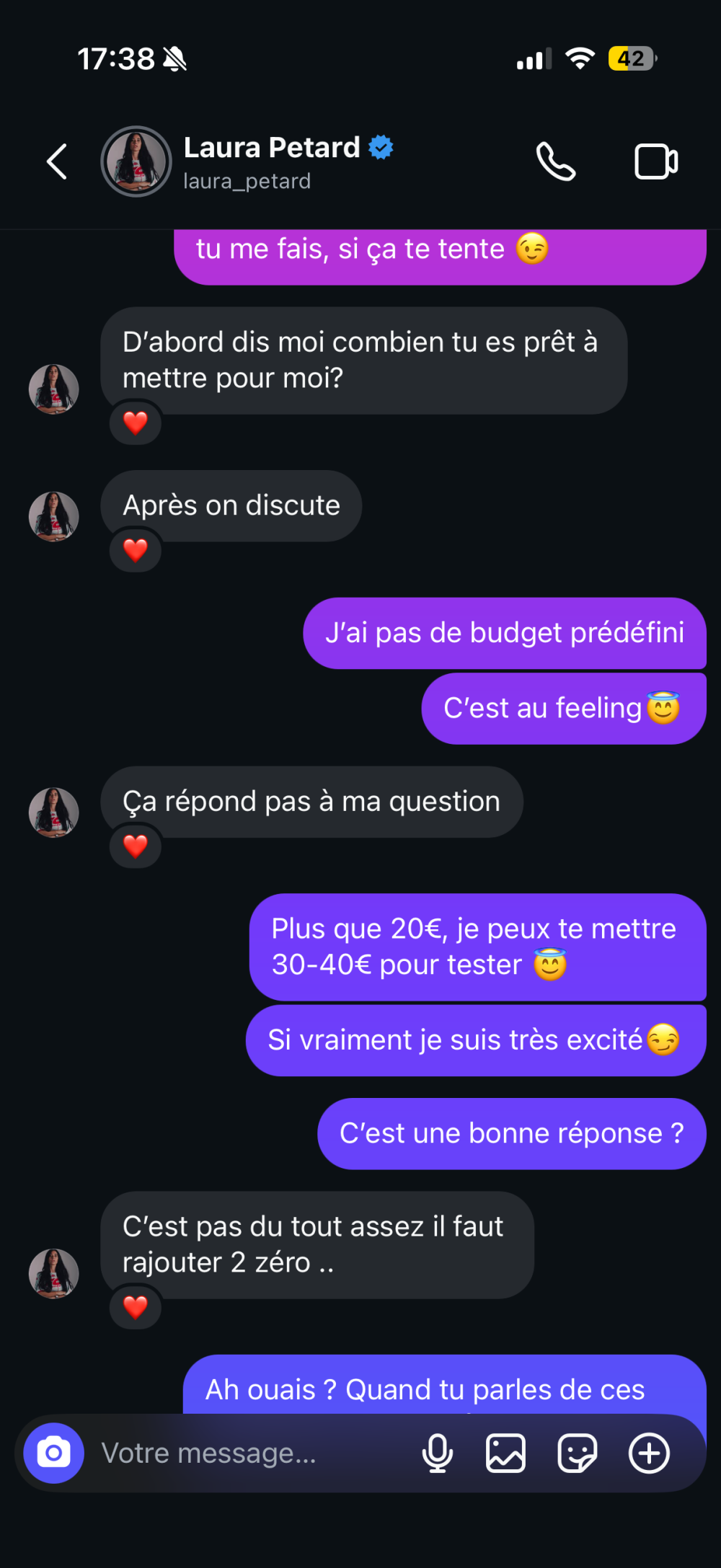Tap the heart reaction under 'mettre pour moi?'
Screen dimensions: 721x1568
(x=136, y=423)
